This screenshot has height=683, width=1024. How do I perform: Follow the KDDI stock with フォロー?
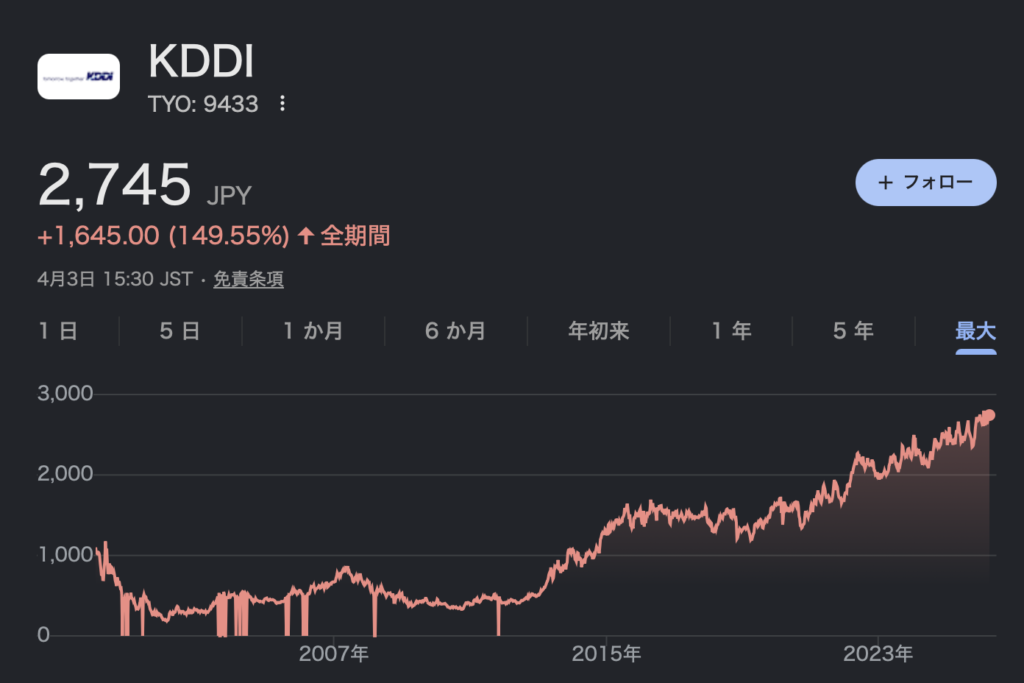[x=926, y=183]
